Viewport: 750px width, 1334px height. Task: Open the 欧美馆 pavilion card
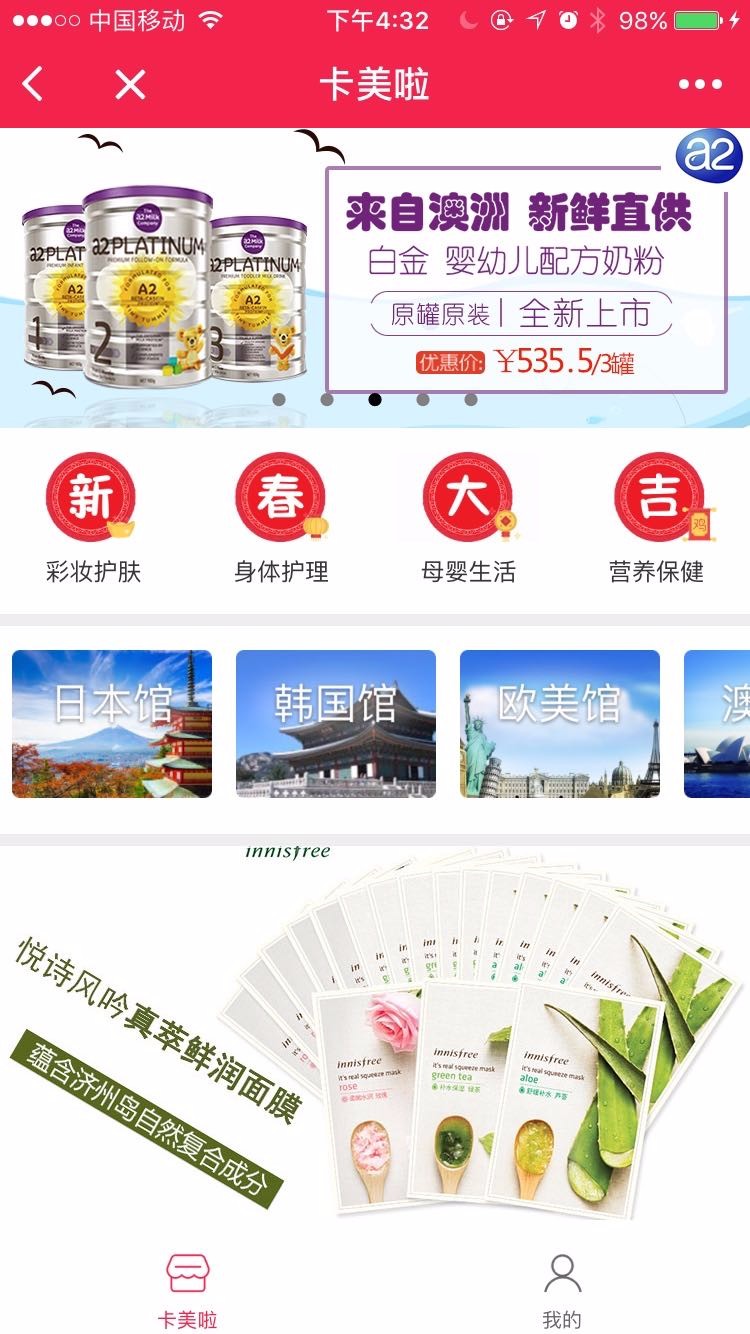[x=560, y=724]
